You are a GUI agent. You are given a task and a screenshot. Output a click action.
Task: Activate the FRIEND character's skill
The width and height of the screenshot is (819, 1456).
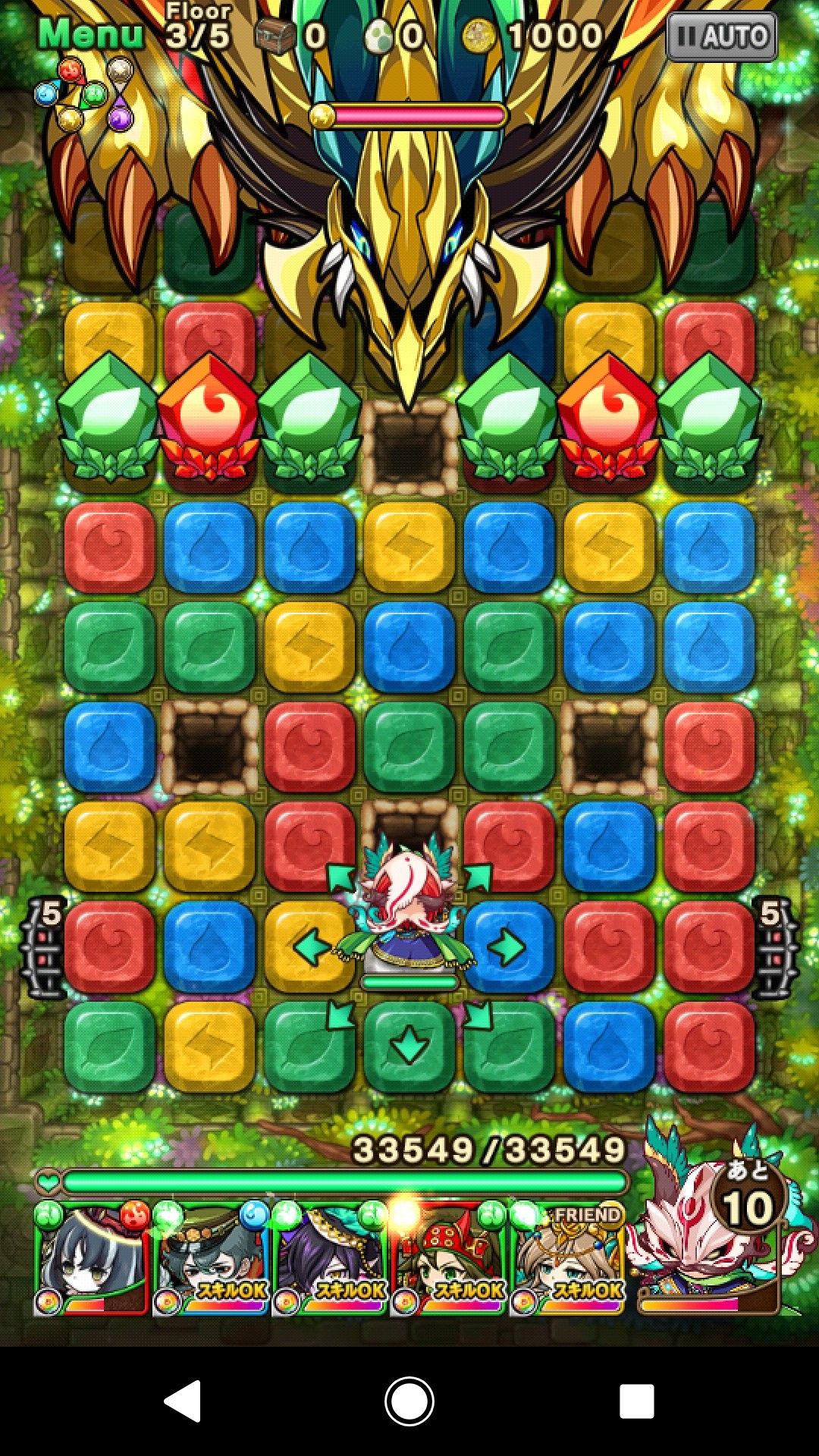(x=567, y=1257)
